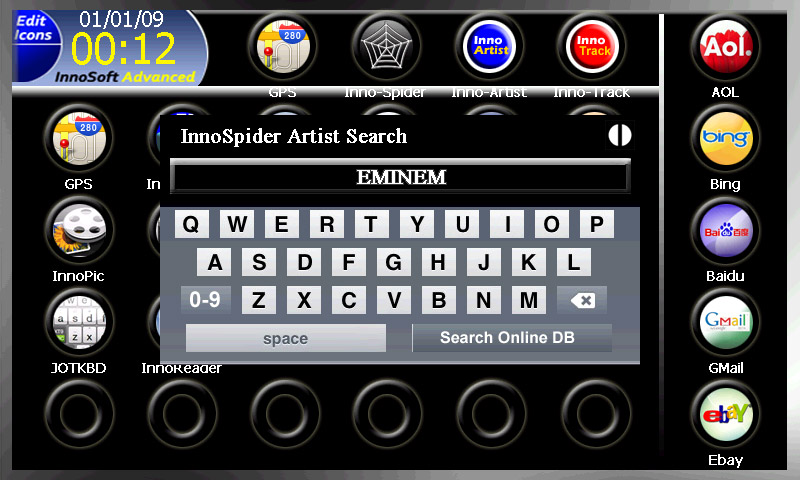Delete last letter with backspace key
The width and height of the screenshot is (800, 480).
(x=582, y=300)
